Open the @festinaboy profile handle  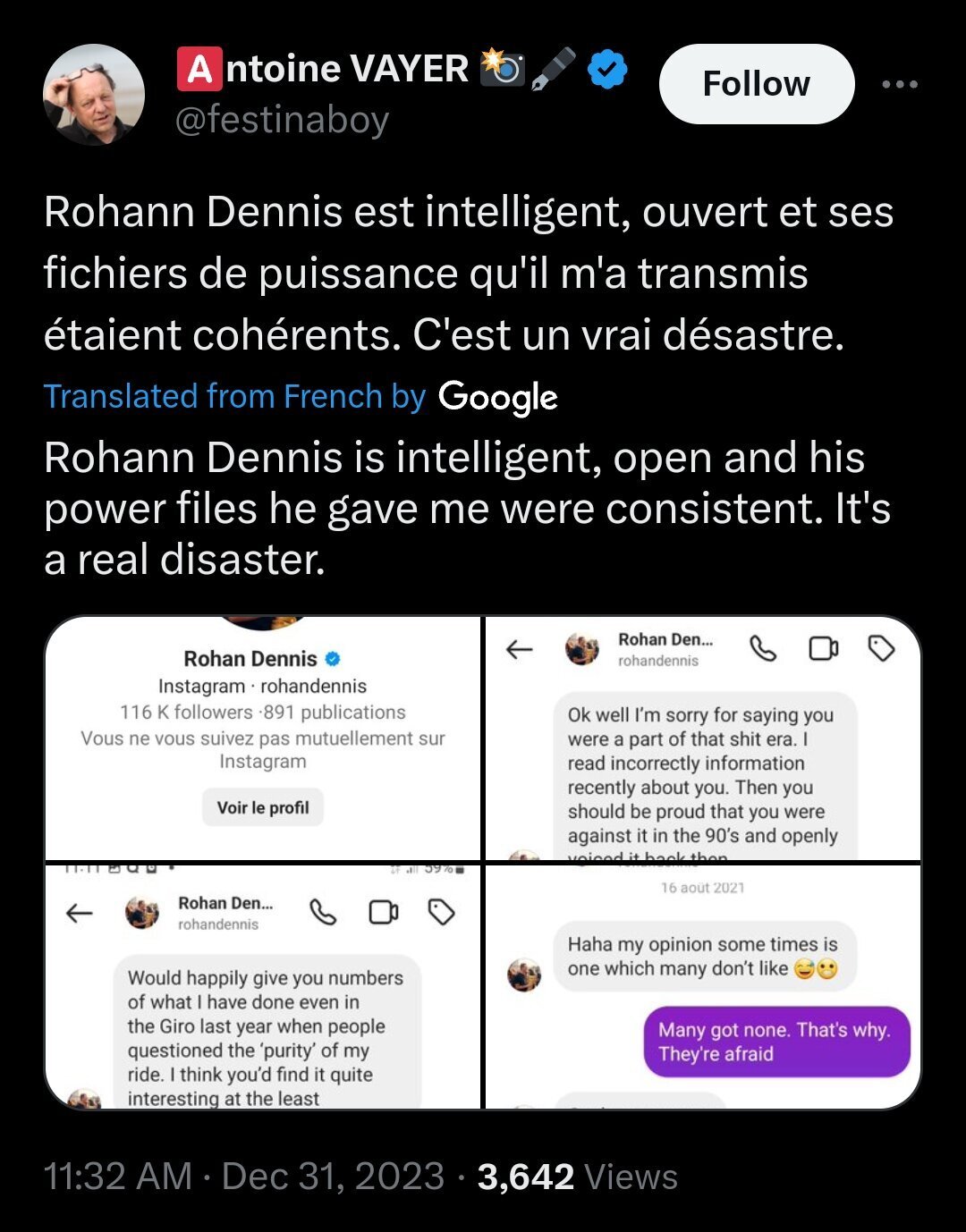pyautogui.click(x=282, y=120)
